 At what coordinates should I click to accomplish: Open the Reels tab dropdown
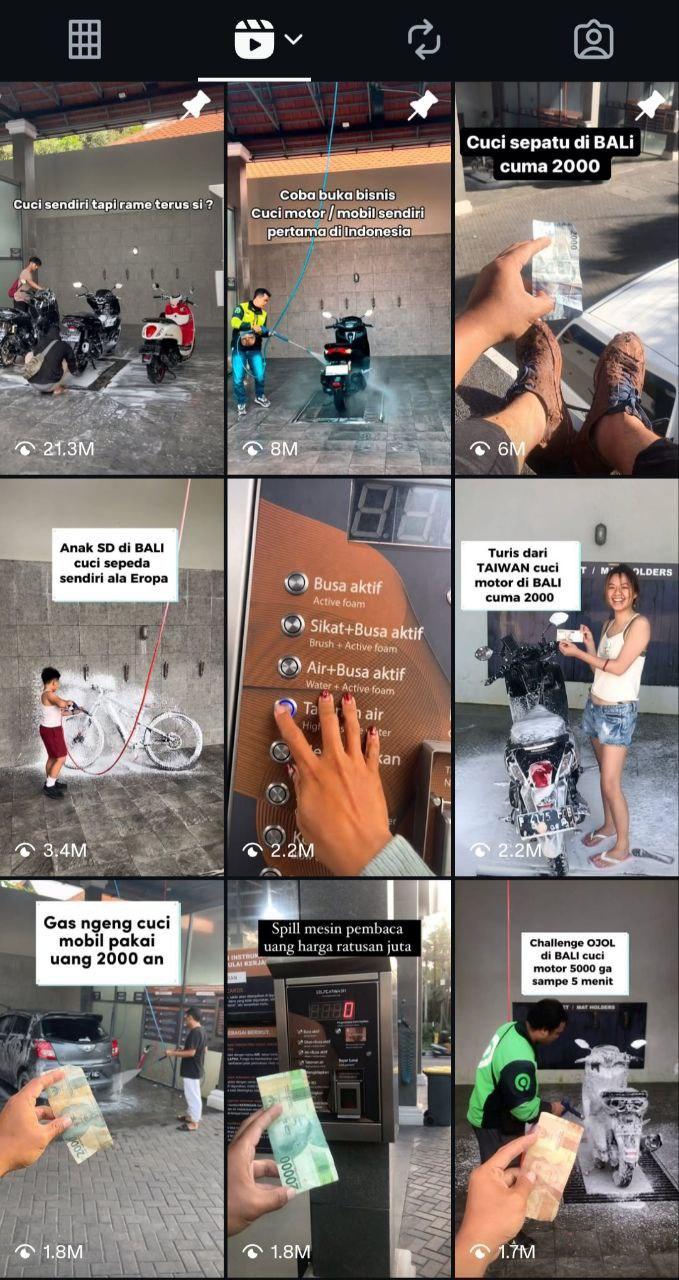294,39
